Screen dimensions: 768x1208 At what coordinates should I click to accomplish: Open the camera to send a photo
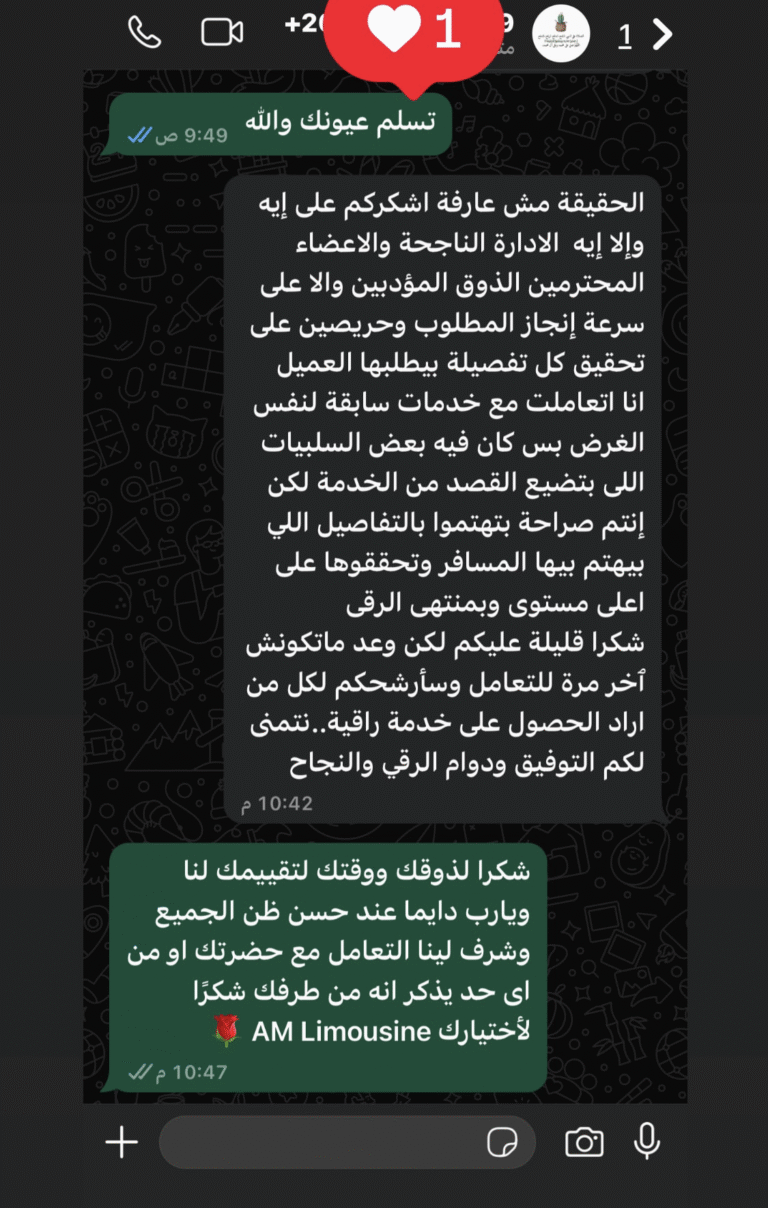coord(584,1142)
